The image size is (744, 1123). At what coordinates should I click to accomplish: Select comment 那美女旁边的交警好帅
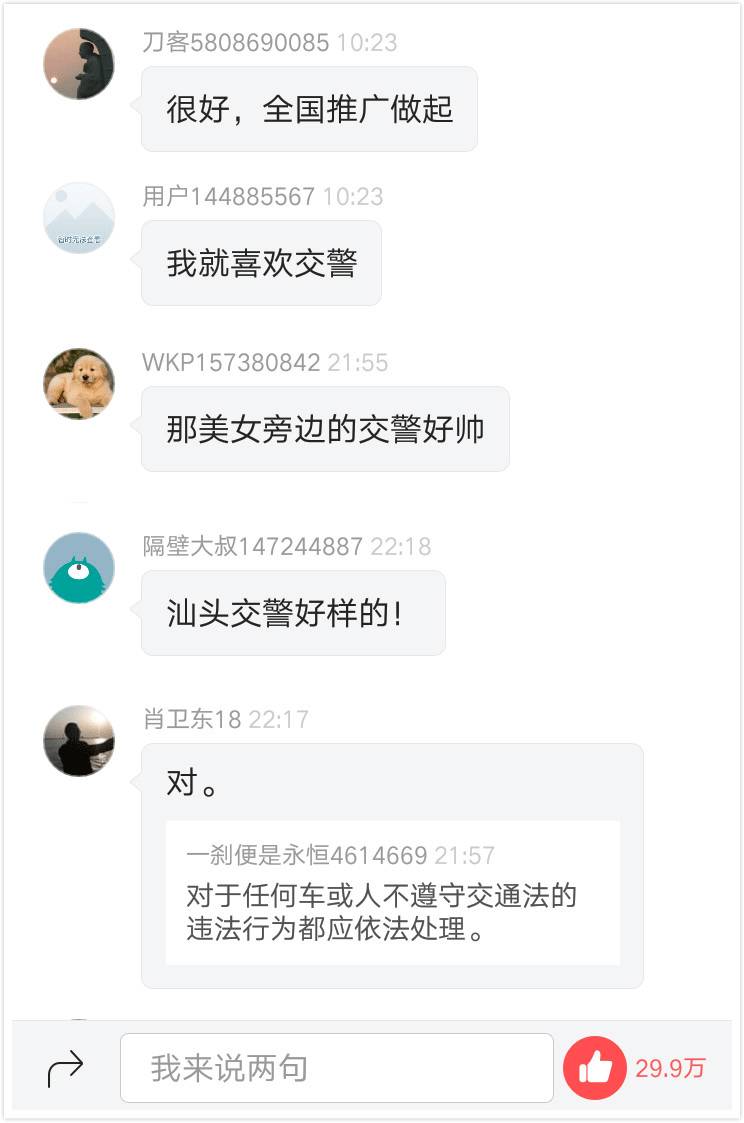pos(325,429)
